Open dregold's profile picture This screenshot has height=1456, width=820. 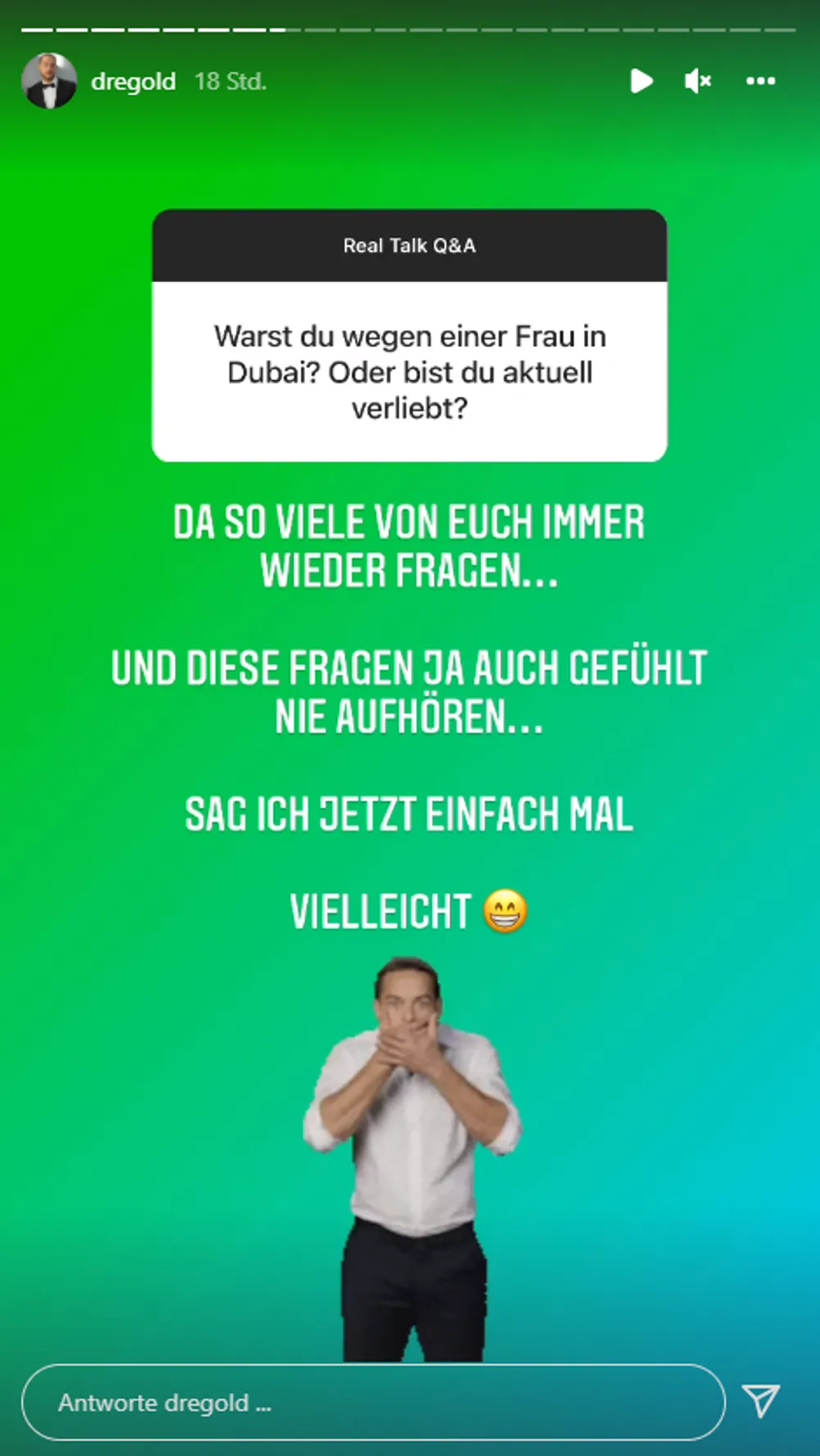pos(49,81)
